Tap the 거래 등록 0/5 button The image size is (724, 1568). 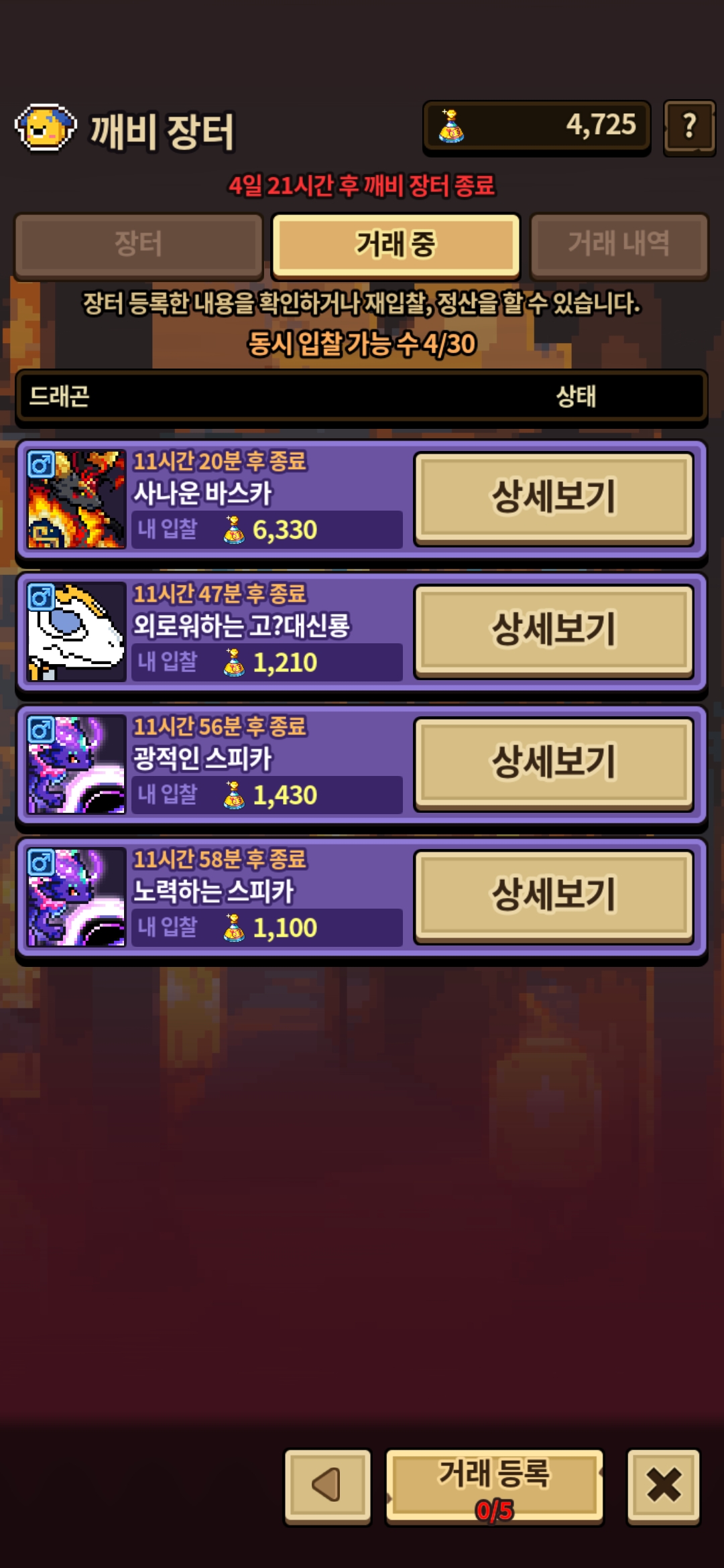pyautogui.click(x=495, y=1487)
